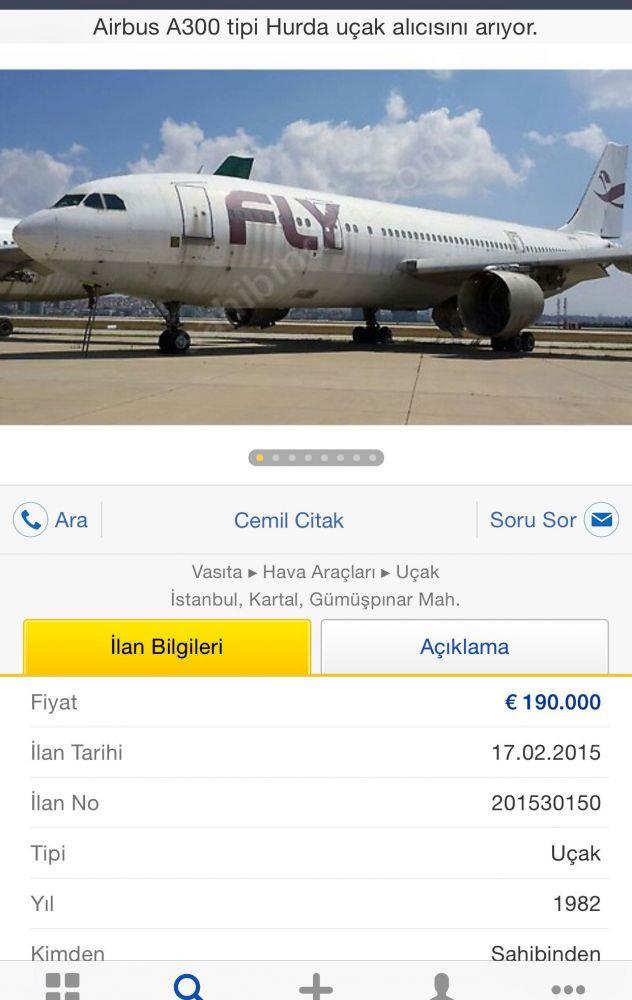Switch to the Açıklama tab

(464, 647)
